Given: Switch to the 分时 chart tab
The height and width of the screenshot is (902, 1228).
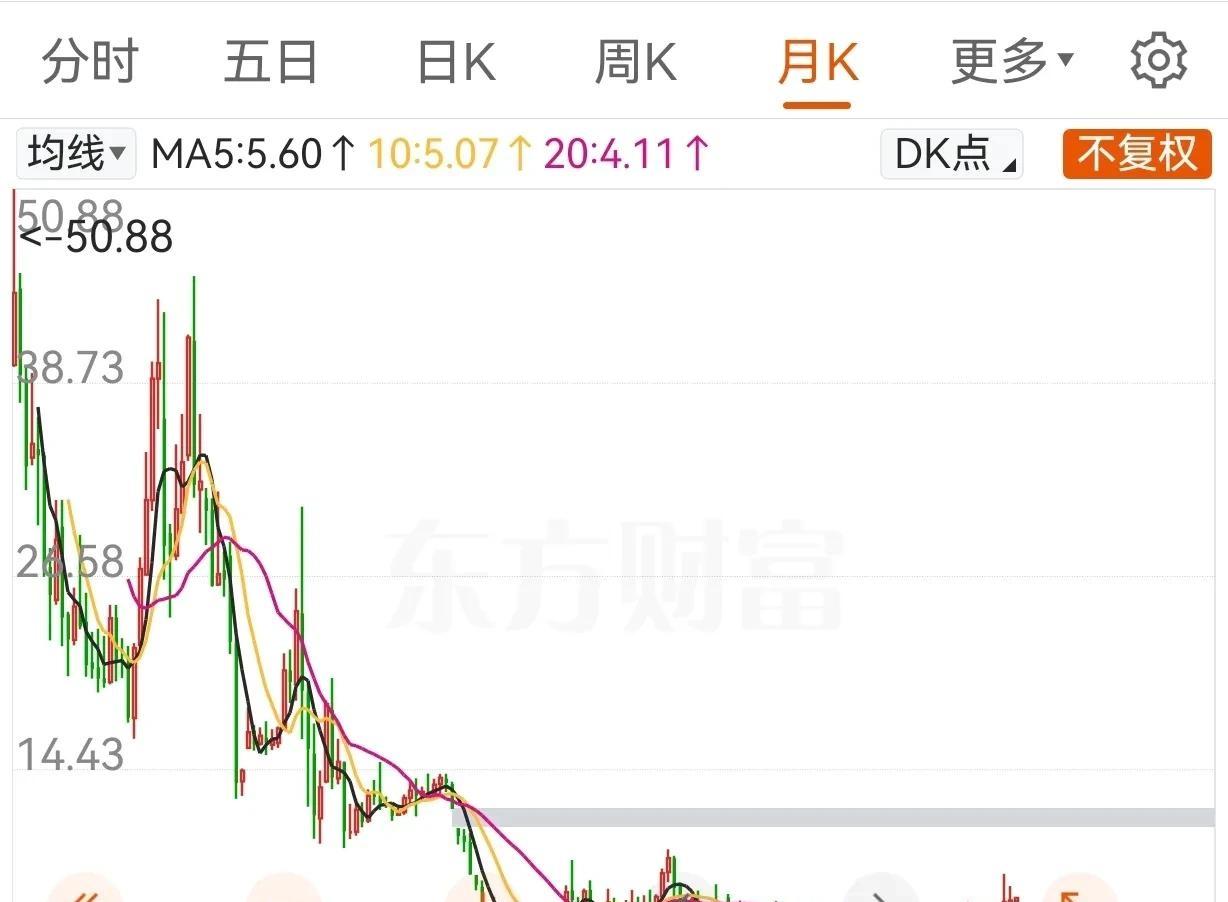Looking at the screenshot, I should click(x=90, y=63).
